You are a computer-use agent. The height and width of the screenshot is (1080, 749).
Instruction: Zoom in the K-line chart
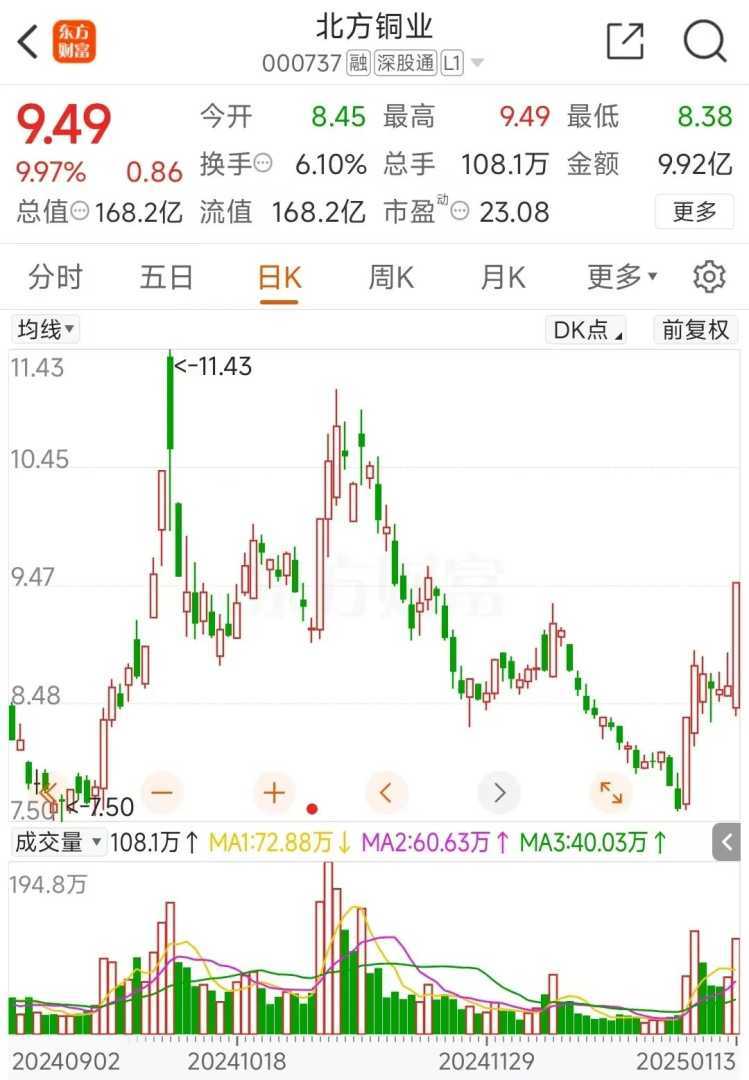point(274,793)
